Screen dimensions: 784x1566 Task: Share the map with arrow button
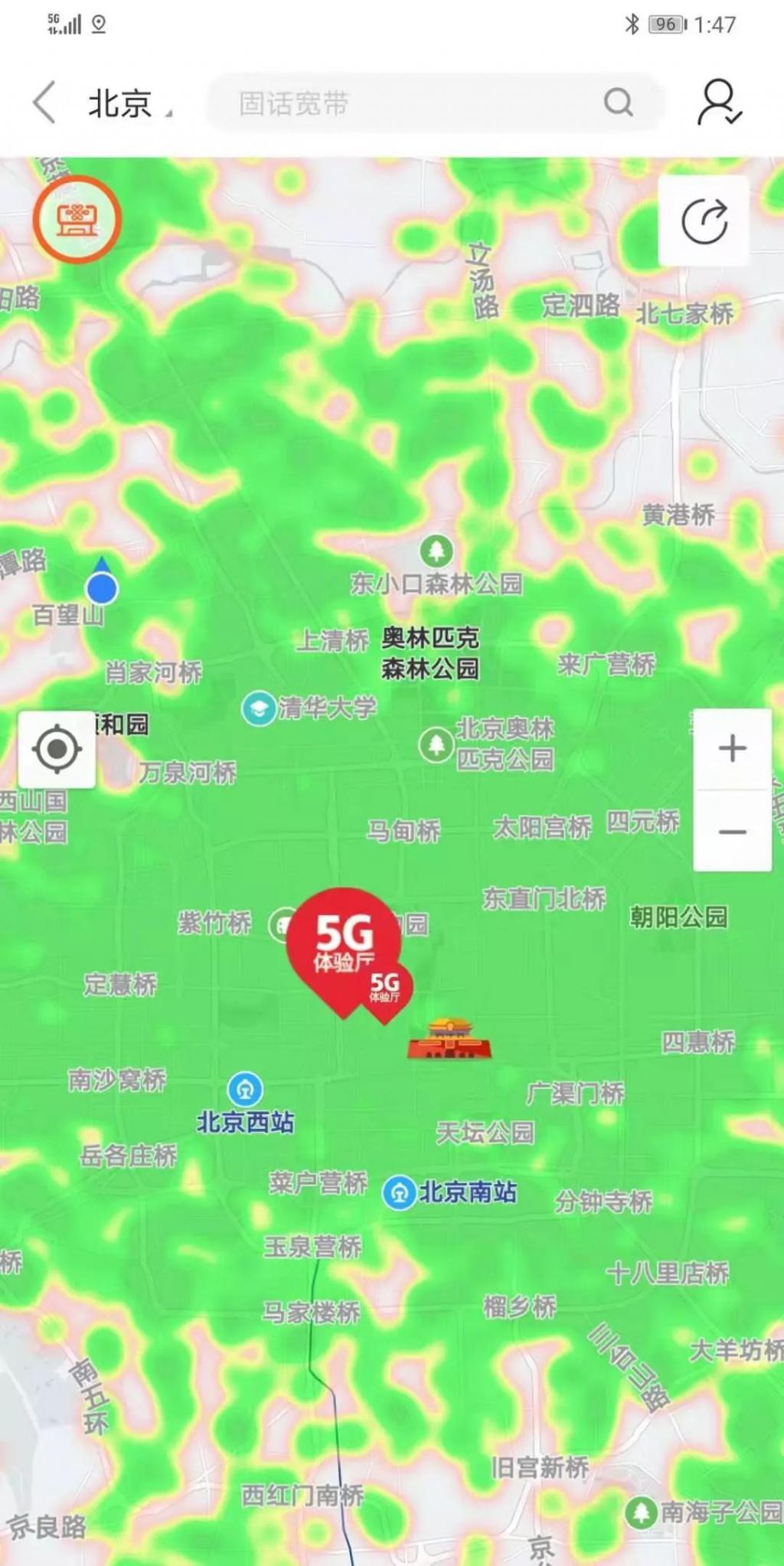coord(704,221)
